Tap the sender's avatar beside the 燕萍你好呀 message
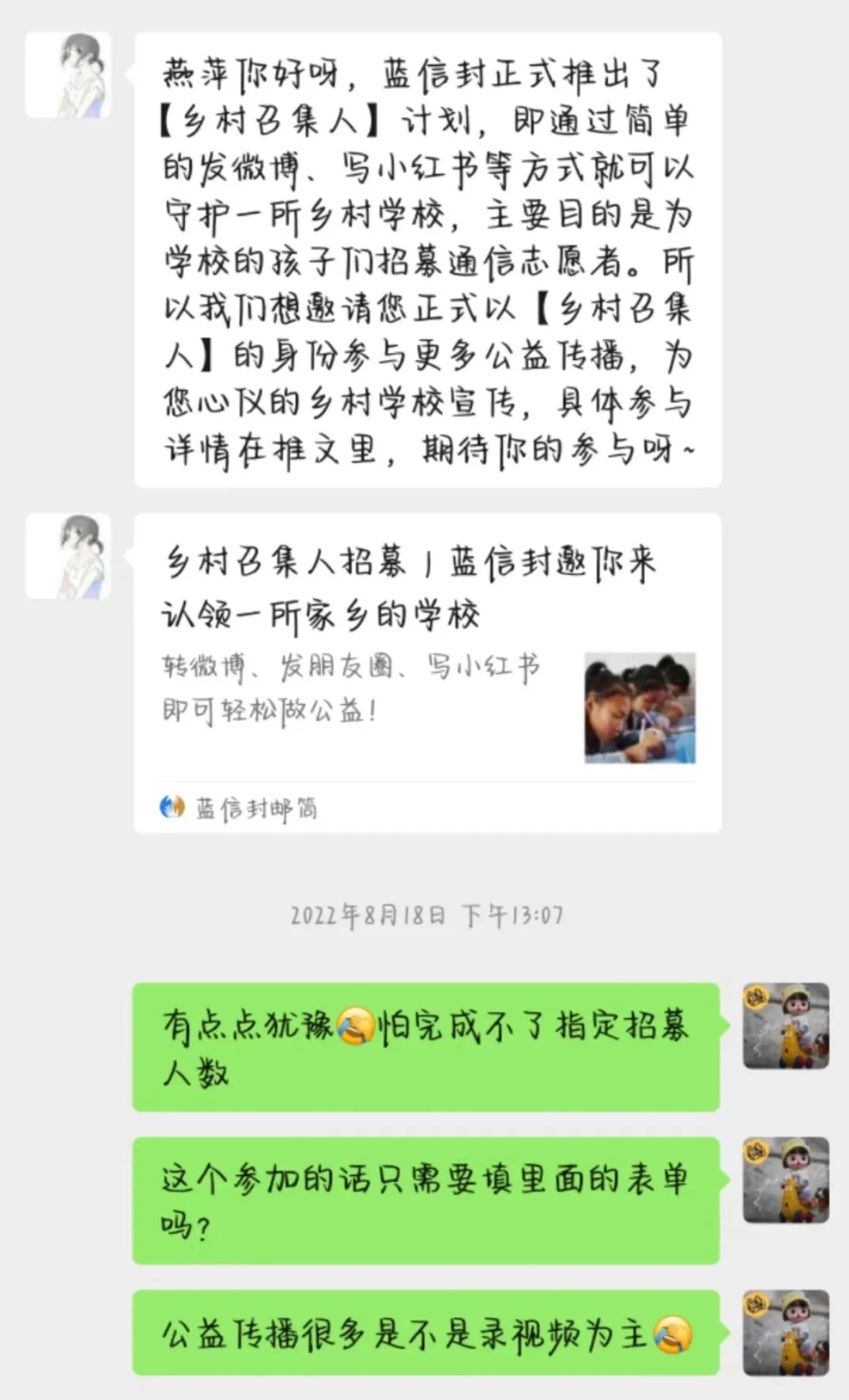Screen dimensions: 849x1400 pos(68,75)
